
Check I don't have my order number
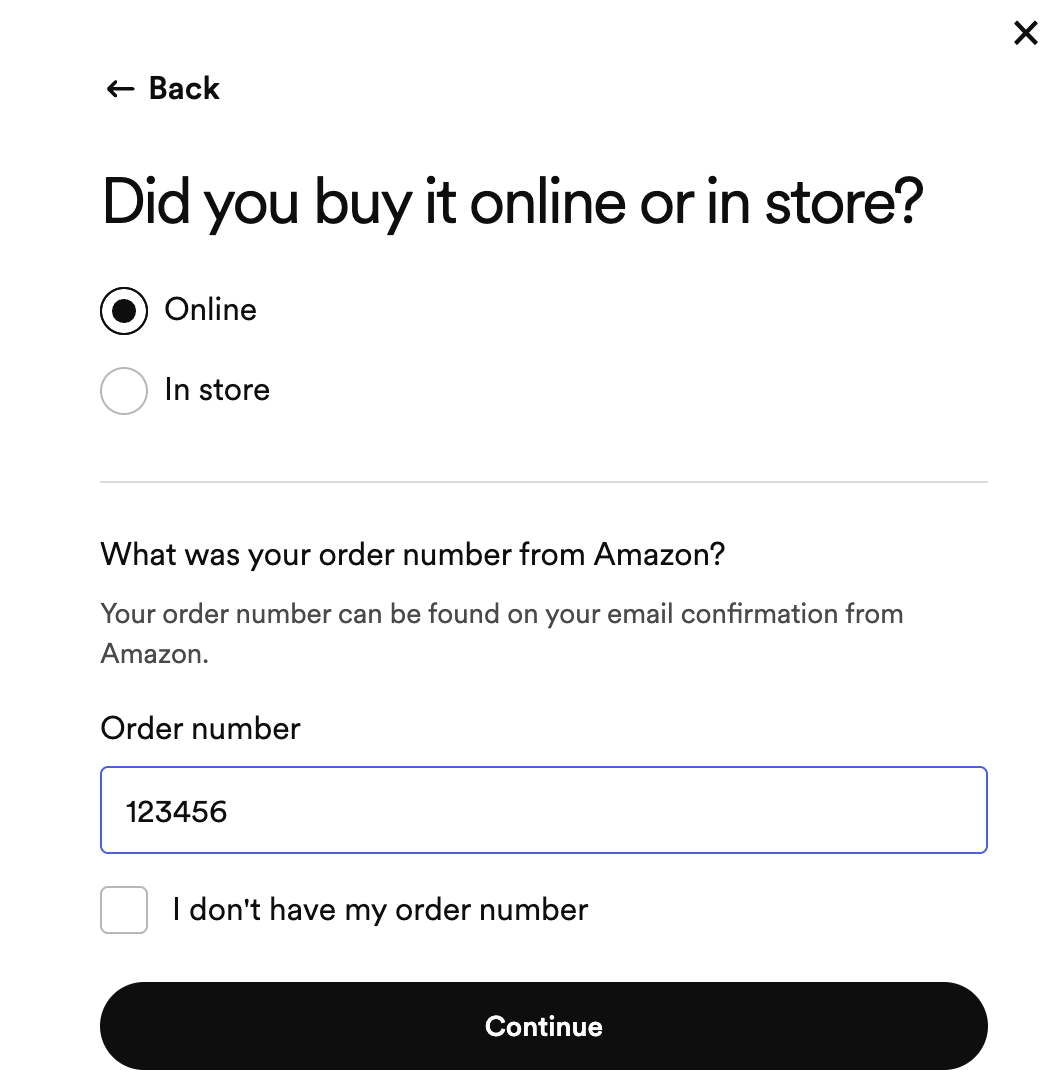click(124, 910)
